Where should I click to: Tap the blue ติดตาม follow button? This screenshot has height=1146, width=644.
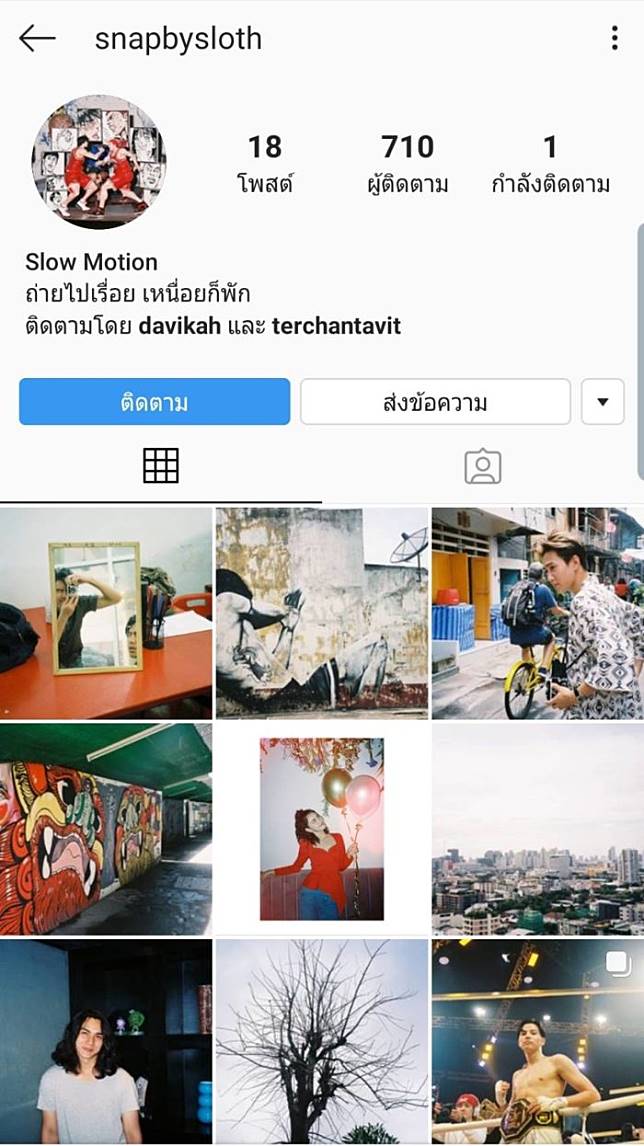tap(155, 402)
